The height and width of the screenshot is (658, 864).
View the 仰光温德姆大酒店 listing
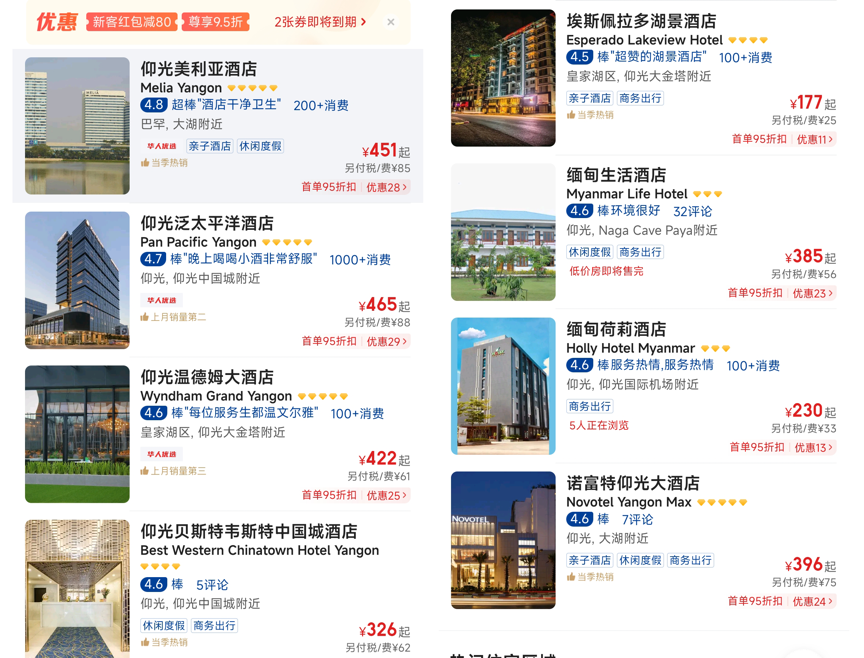point(206,377)
